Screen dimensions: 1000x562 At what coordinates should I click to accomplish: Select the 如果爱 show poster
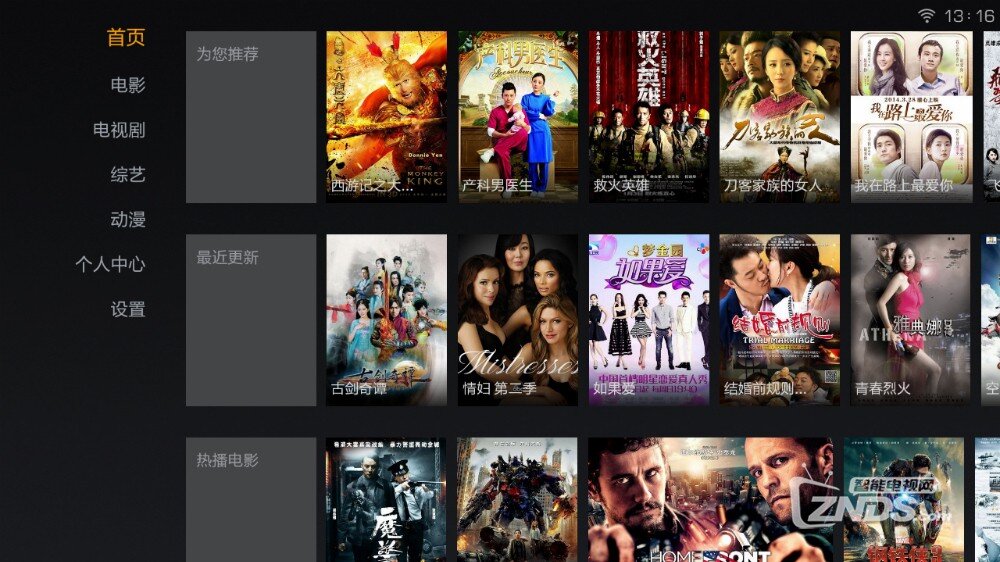pyautogui.click(x=649, y=320)
